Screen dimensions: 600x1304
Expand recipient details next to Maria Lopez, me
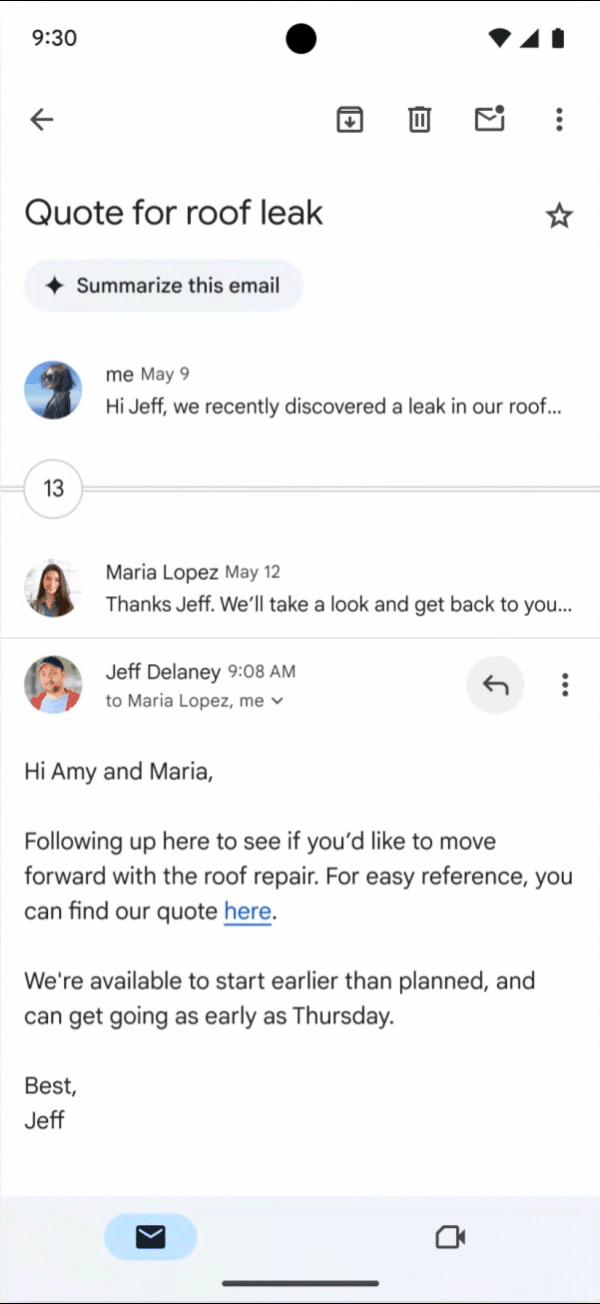click(278, 702)
